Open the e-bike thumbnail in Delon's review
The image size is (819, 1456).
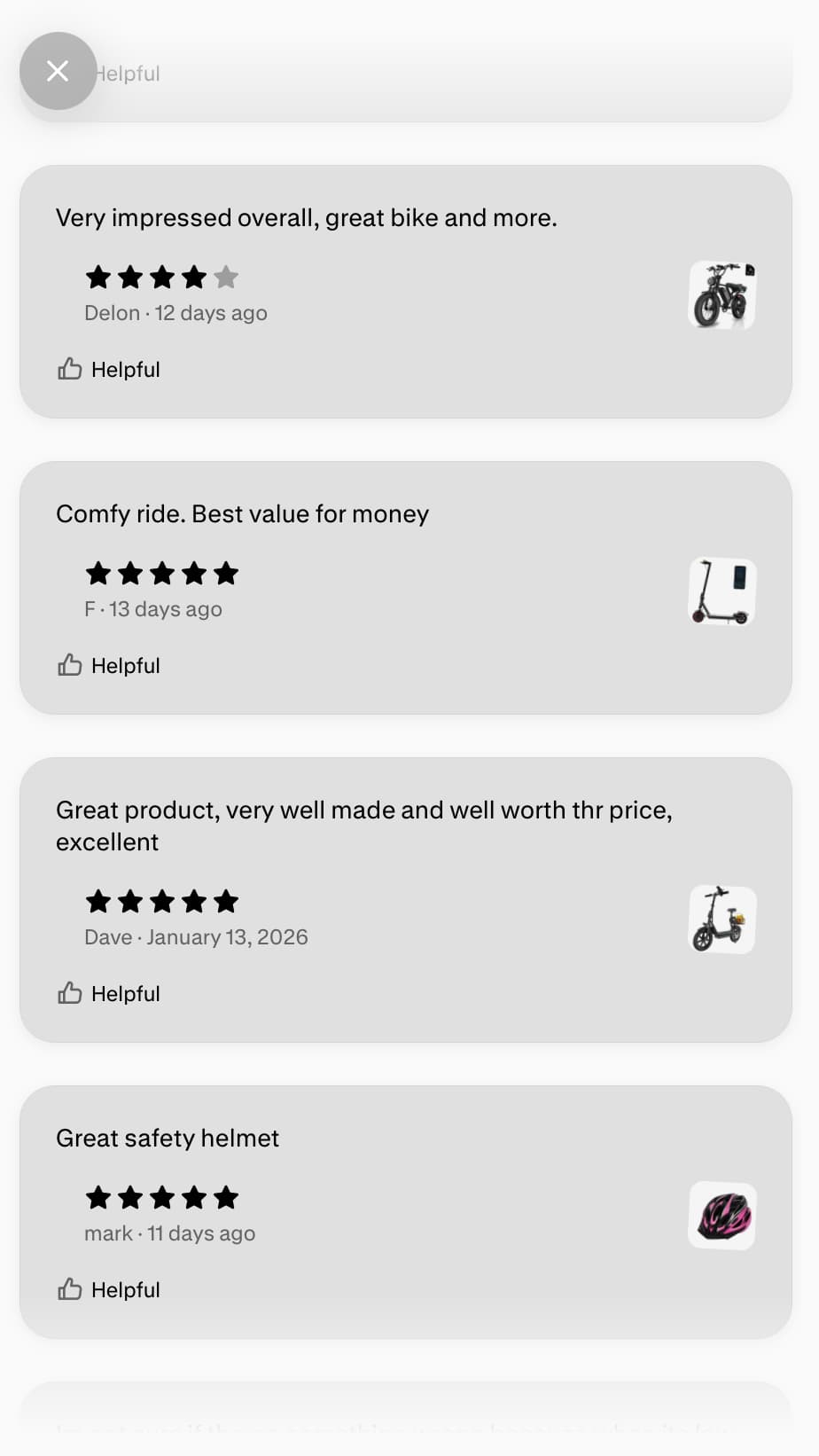pyautogui.click(x=721, y=295)
